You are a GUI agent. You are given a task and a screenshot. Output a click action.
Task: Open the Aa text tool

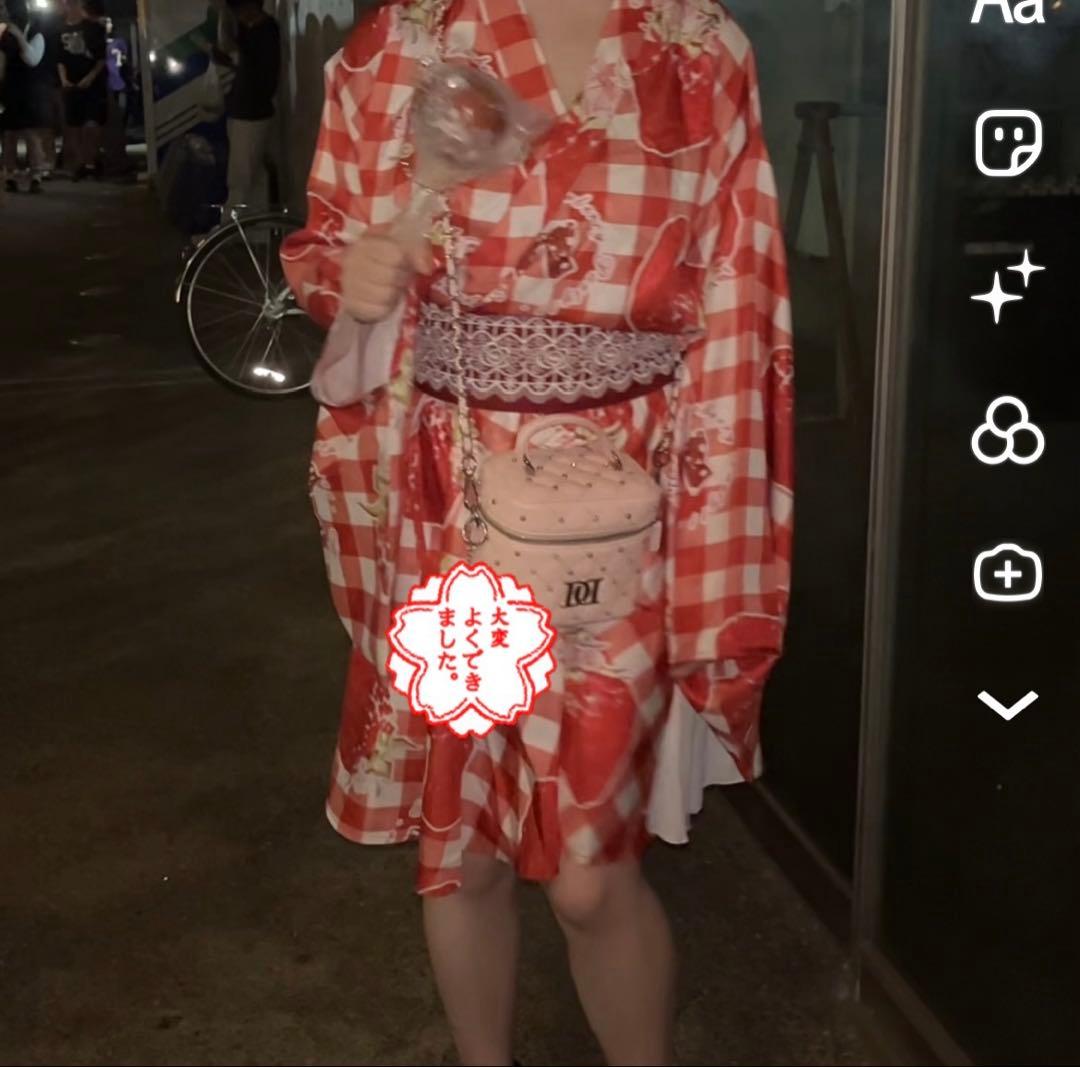[x=1007, y=10]
